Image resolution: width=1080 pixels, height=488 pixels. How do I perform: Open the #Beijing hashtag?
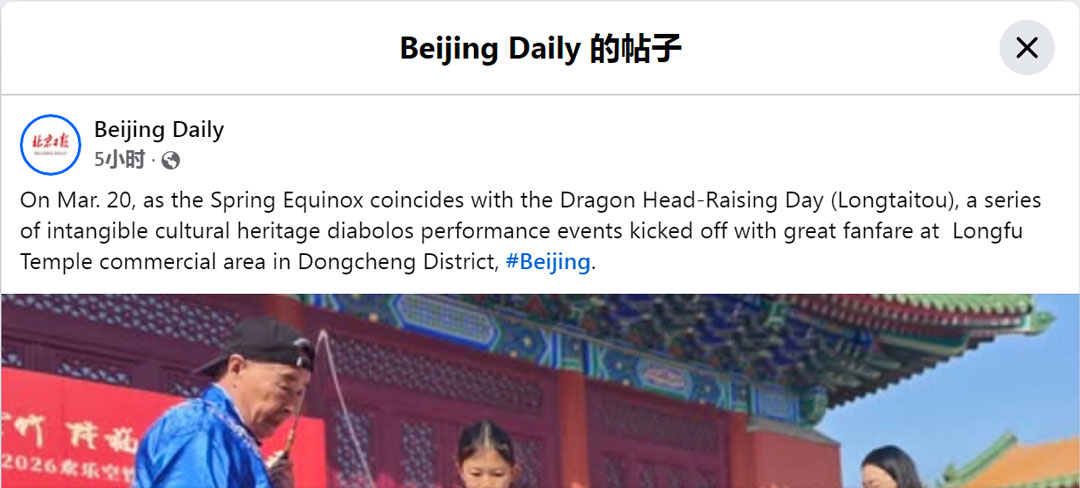tap(548, 263)
